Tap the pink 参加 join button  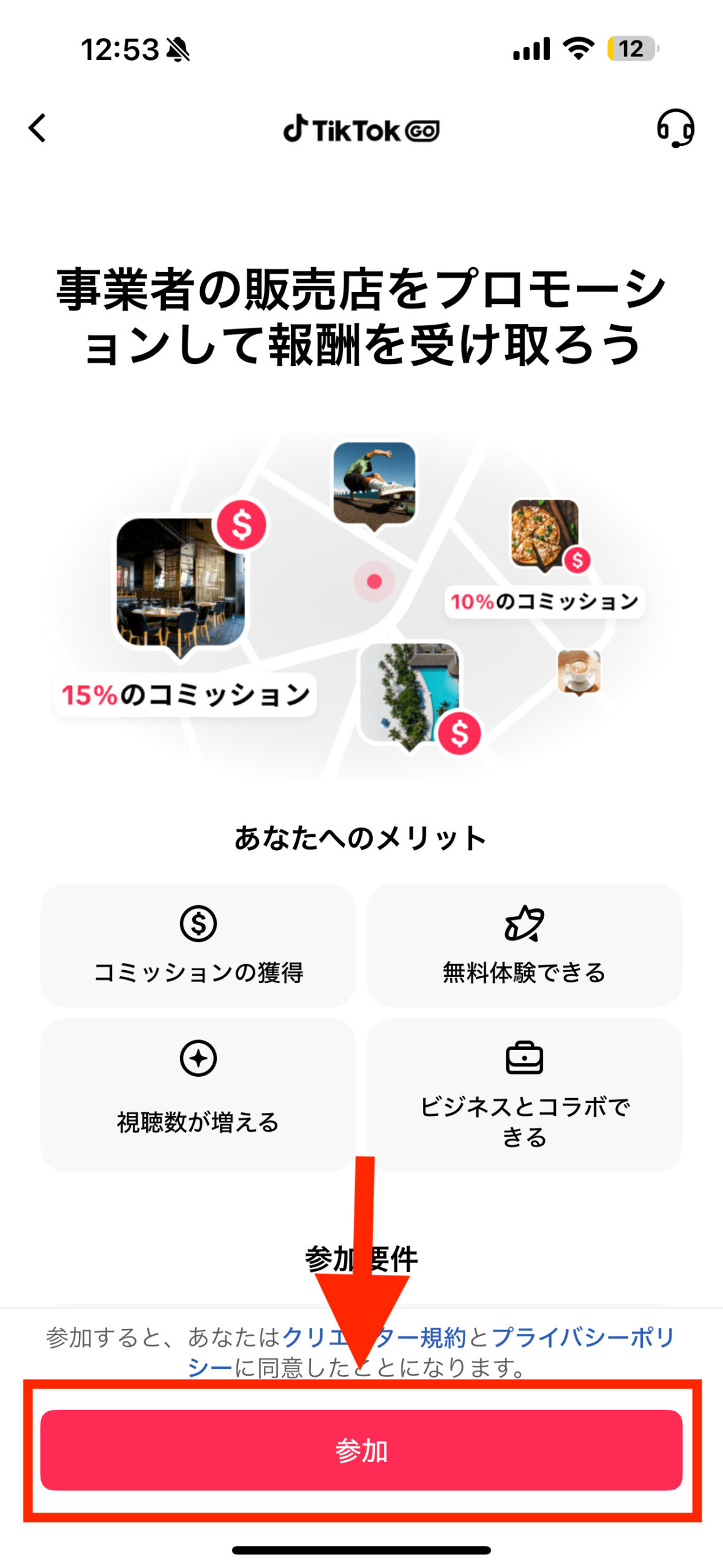361,1449
